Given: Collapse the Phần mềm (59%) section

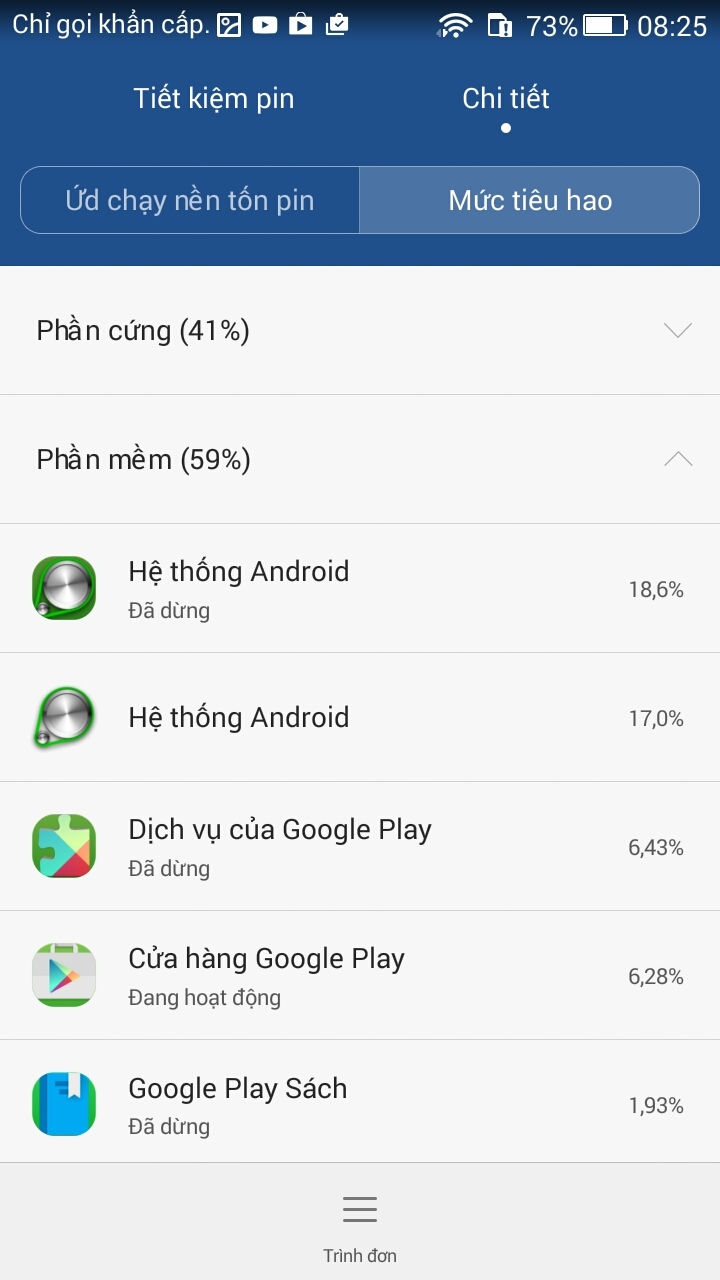Looking at the screenshot, I should point(360,459).
